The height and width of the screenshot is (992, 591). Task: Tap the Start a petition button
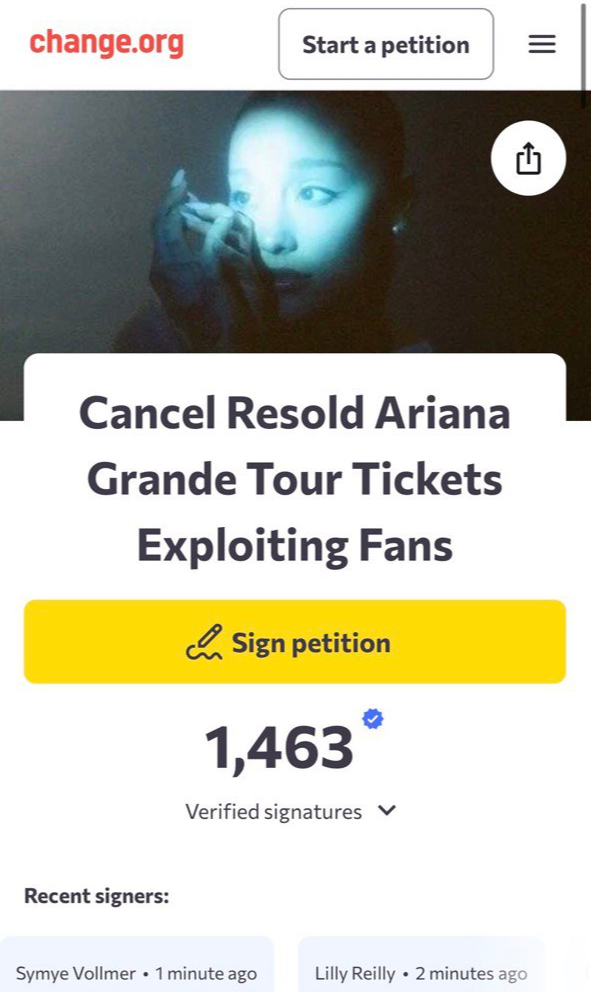pyautogui.click(x=386, y=44)
